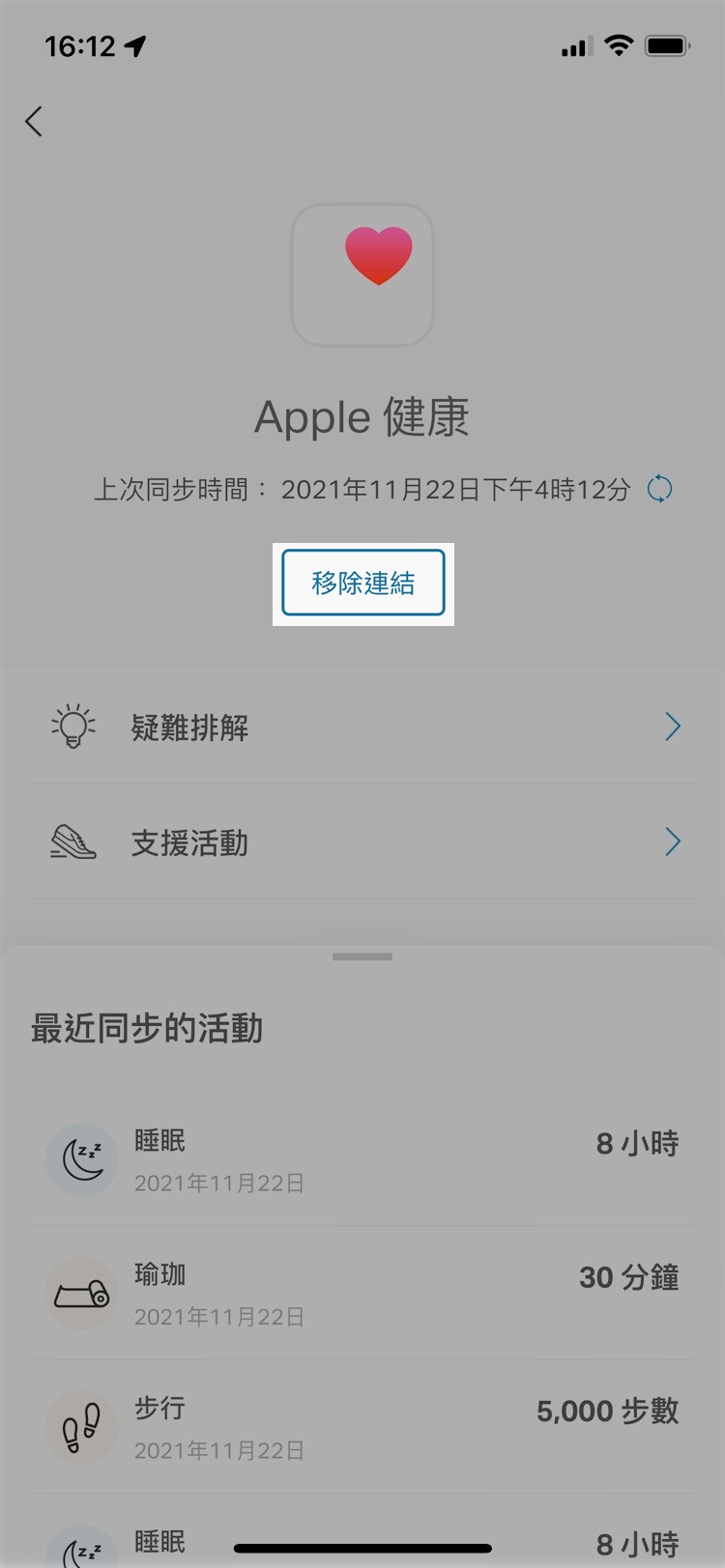Tap the 移除連結 button
The image size is (725, 1568).
pyautogui.click(x=362, y=583)
